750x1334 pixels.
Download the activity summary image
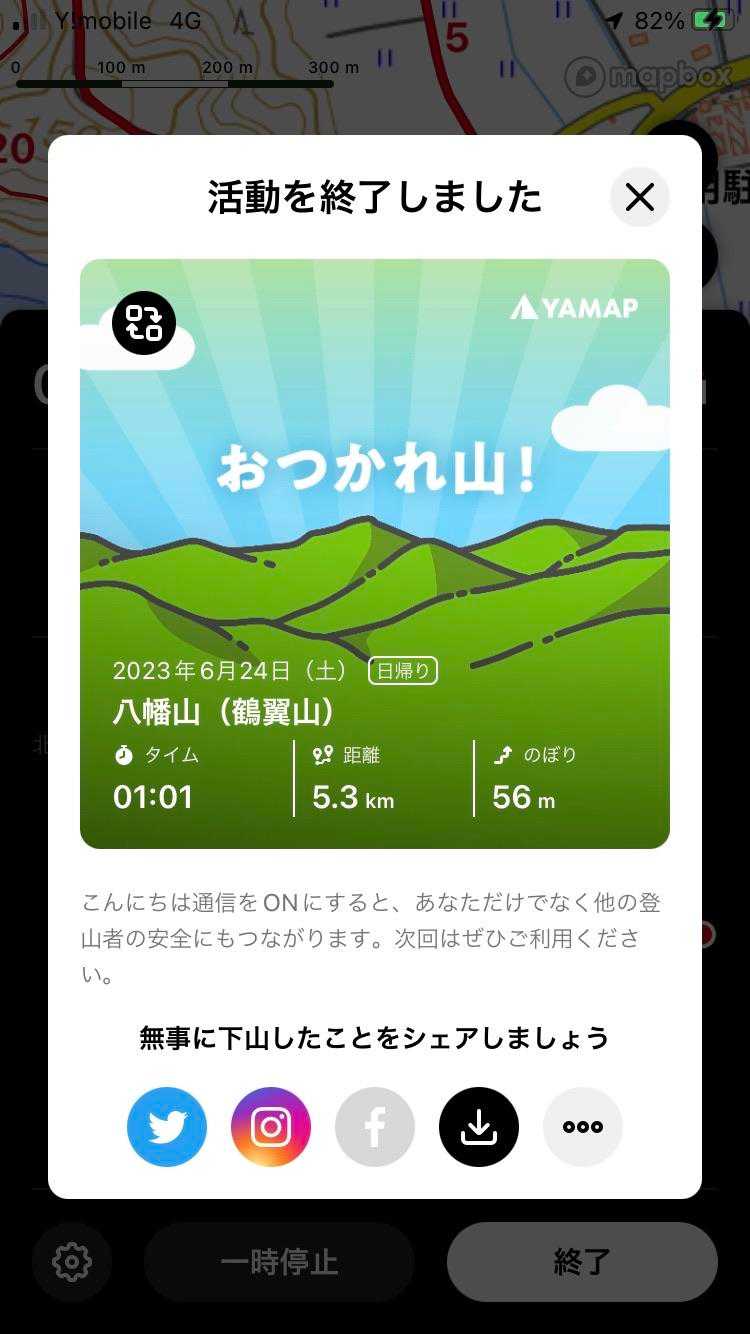click(x=479, y=1127)
